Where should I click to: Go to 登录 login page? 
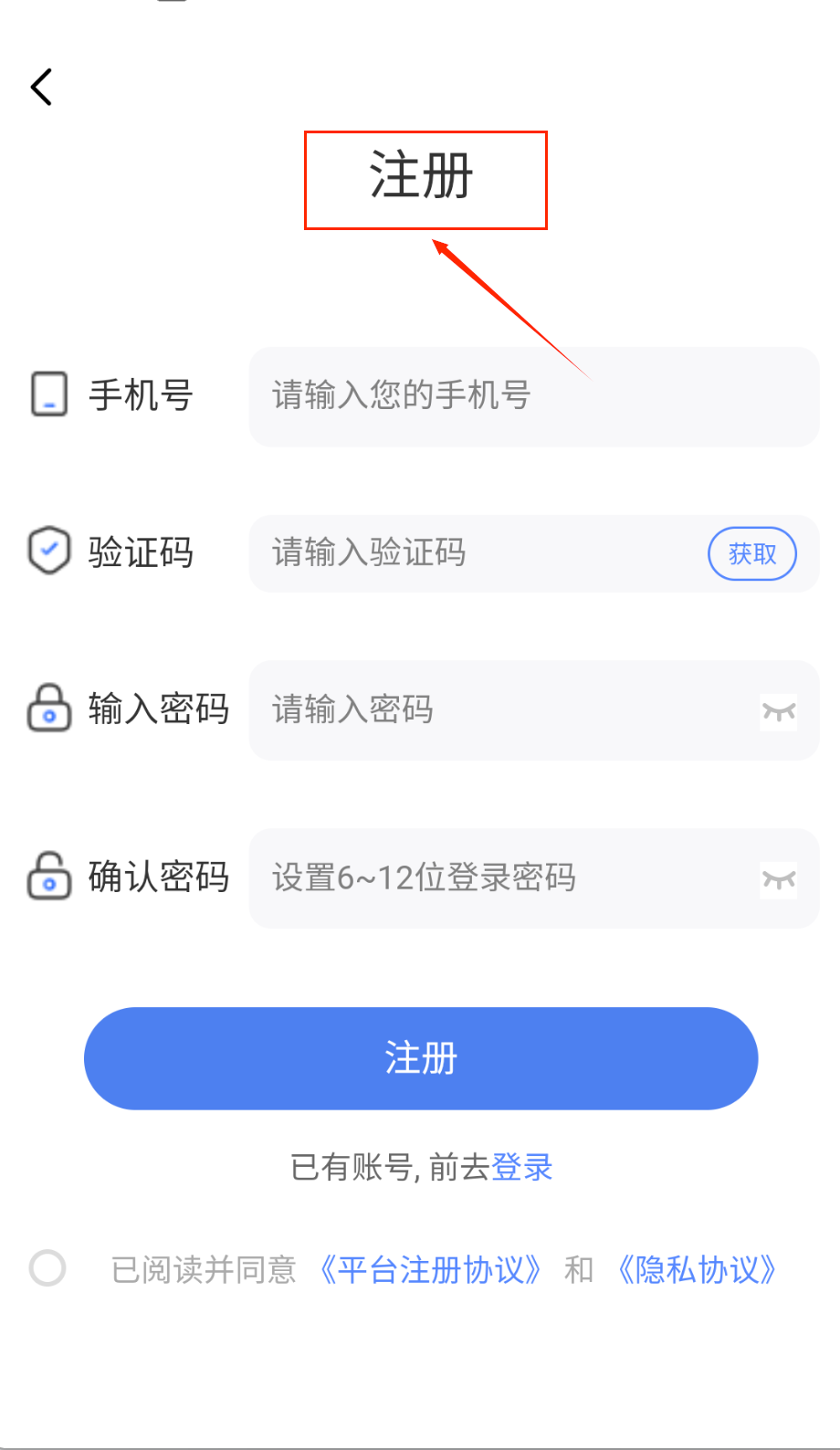pyautogui.click(x=522, y=1167)
